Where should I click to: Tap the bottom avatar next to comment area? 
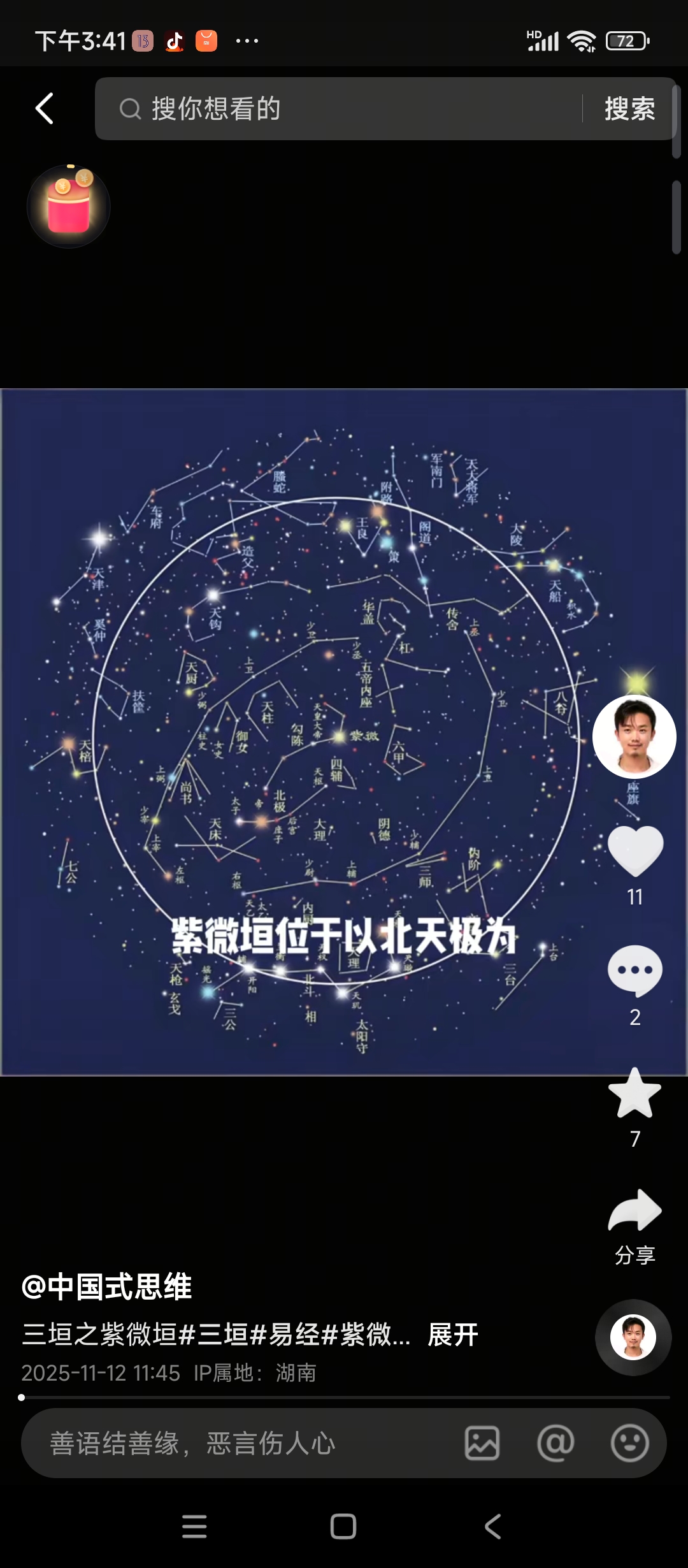[x=633, y=1337]
